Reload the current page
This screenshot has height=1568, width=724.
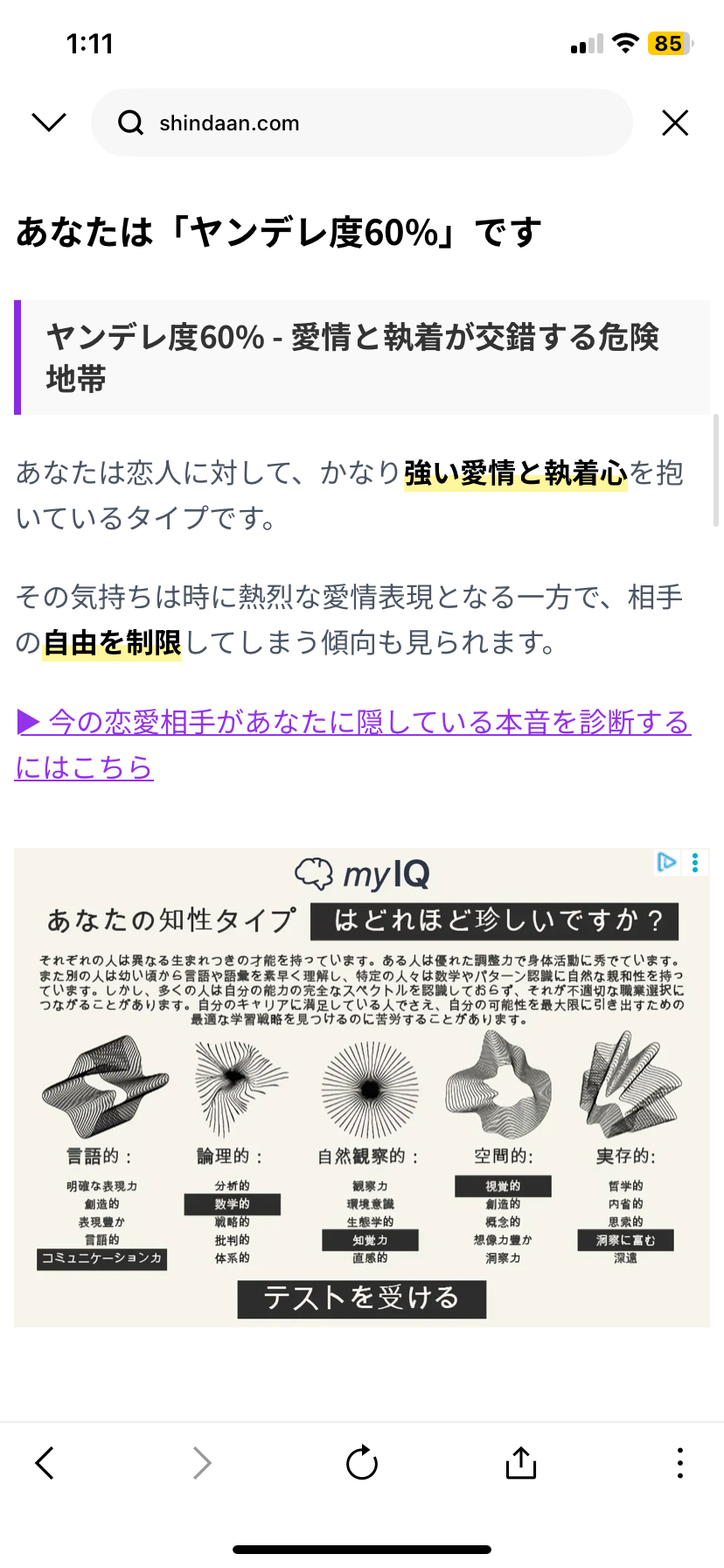point(362,1462)
